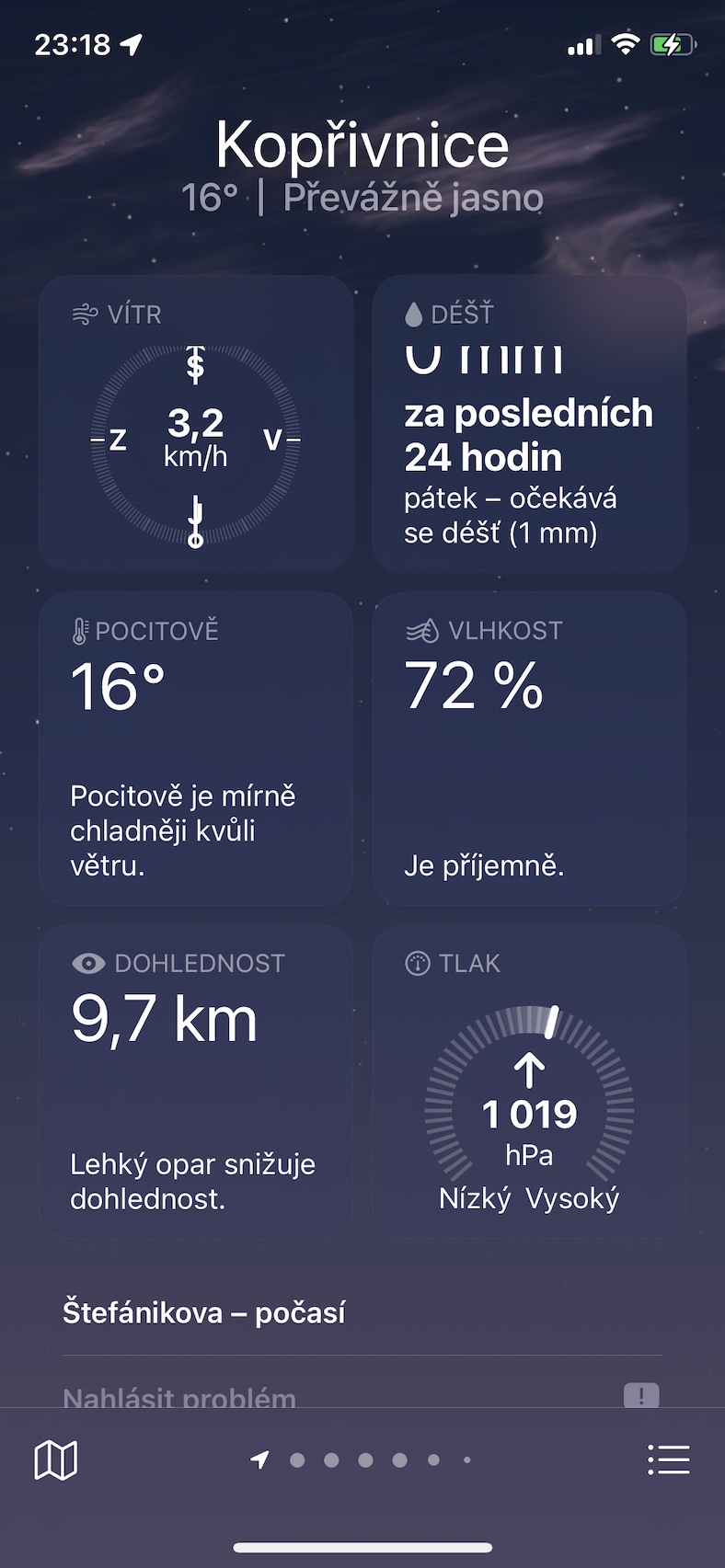Open the Vítr wind card

[x=196, y=425]
